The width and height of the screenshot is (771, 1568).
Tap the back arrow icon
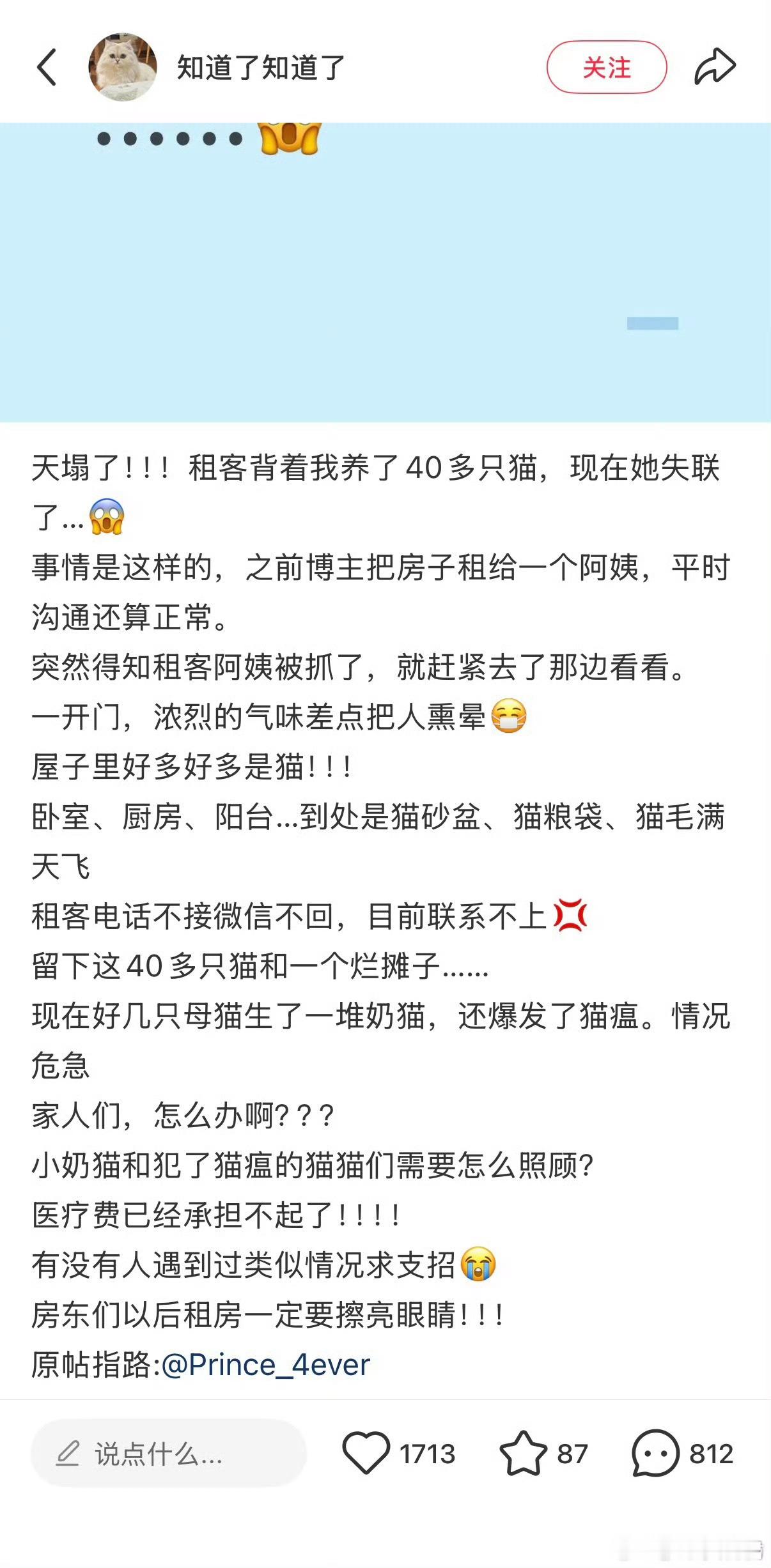[x=46, y=66]
